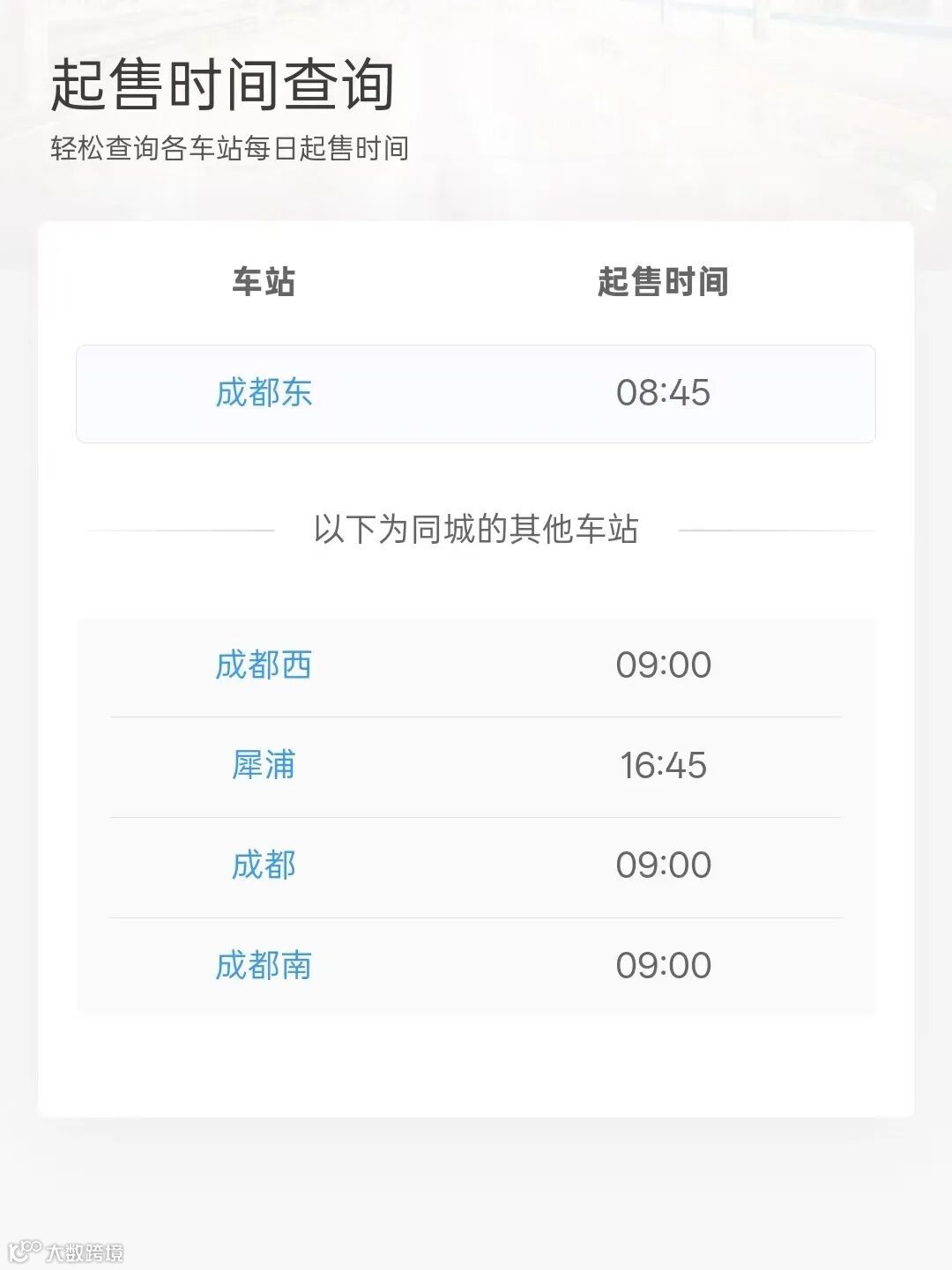This screenshot has height=1270, width=952.
Task: Select the 09:00 time beside 成都南
Action: point(665,965)
